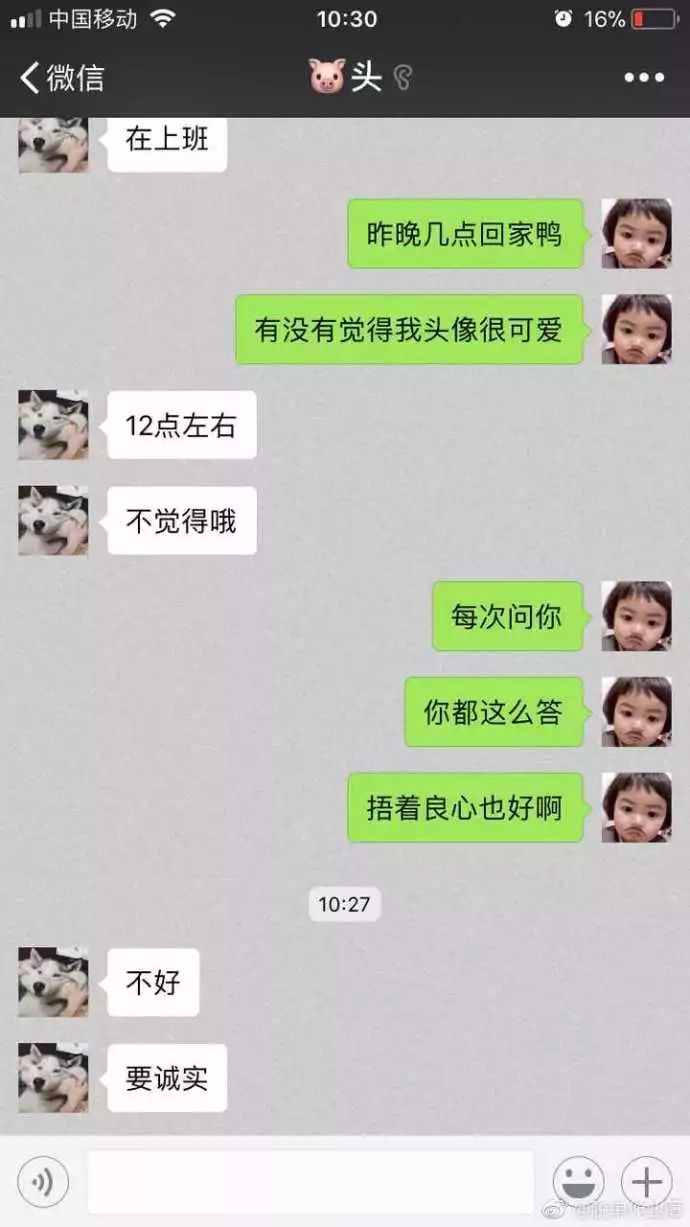The height and width of the screenshot is (1227, 690).
Task: Tap the message text input field
Action: pyautogui.click(x=310, y=1183)
